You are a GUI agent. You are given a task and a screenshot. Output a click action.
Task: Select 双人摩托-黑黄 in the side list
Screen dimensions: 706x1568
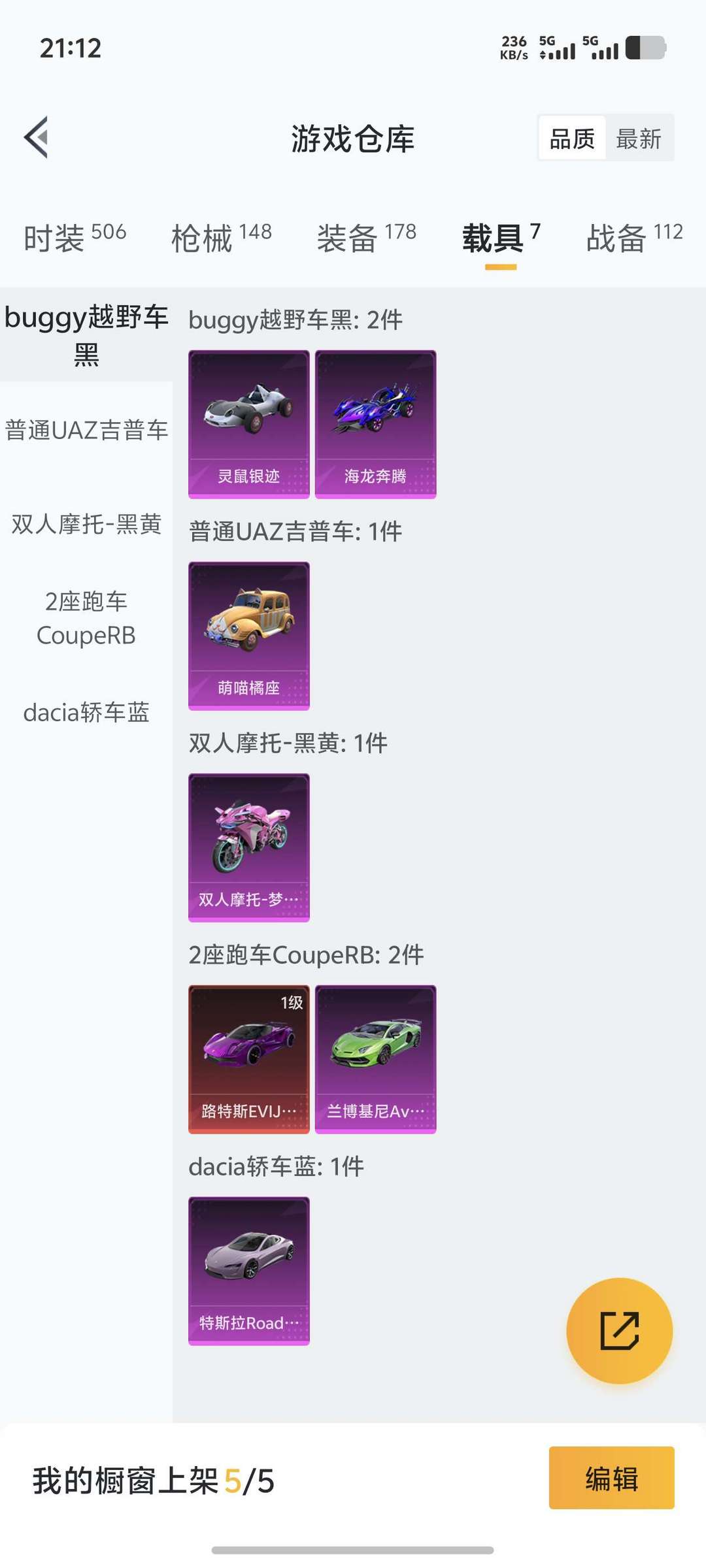click(x=86, y=524)
